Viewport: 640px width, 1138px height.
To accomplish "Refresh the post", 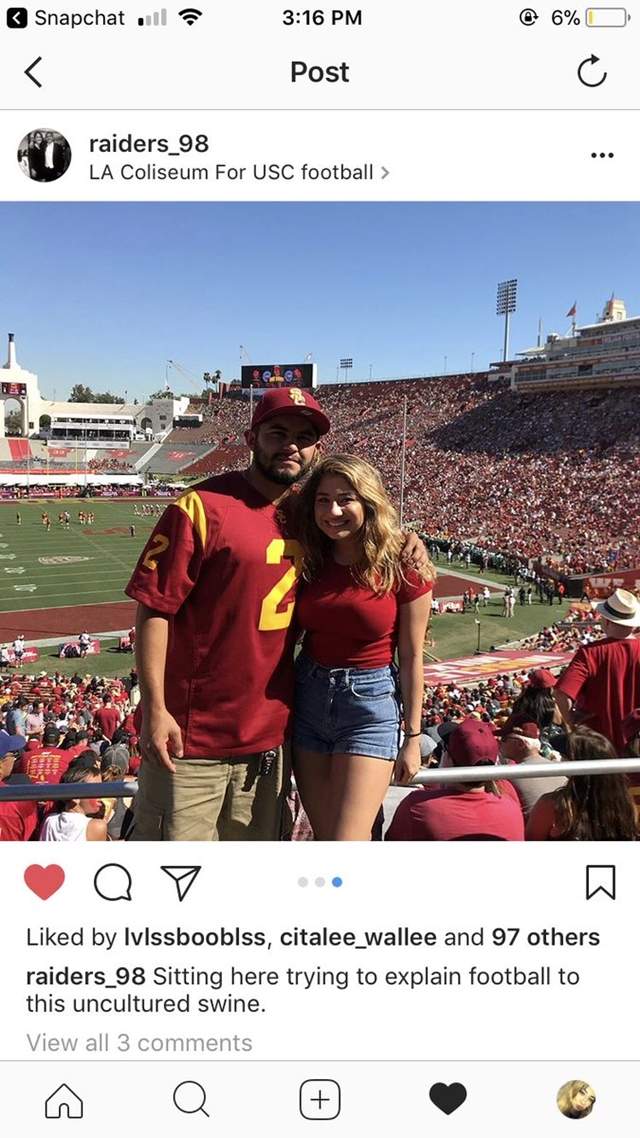I will [592, 72].
